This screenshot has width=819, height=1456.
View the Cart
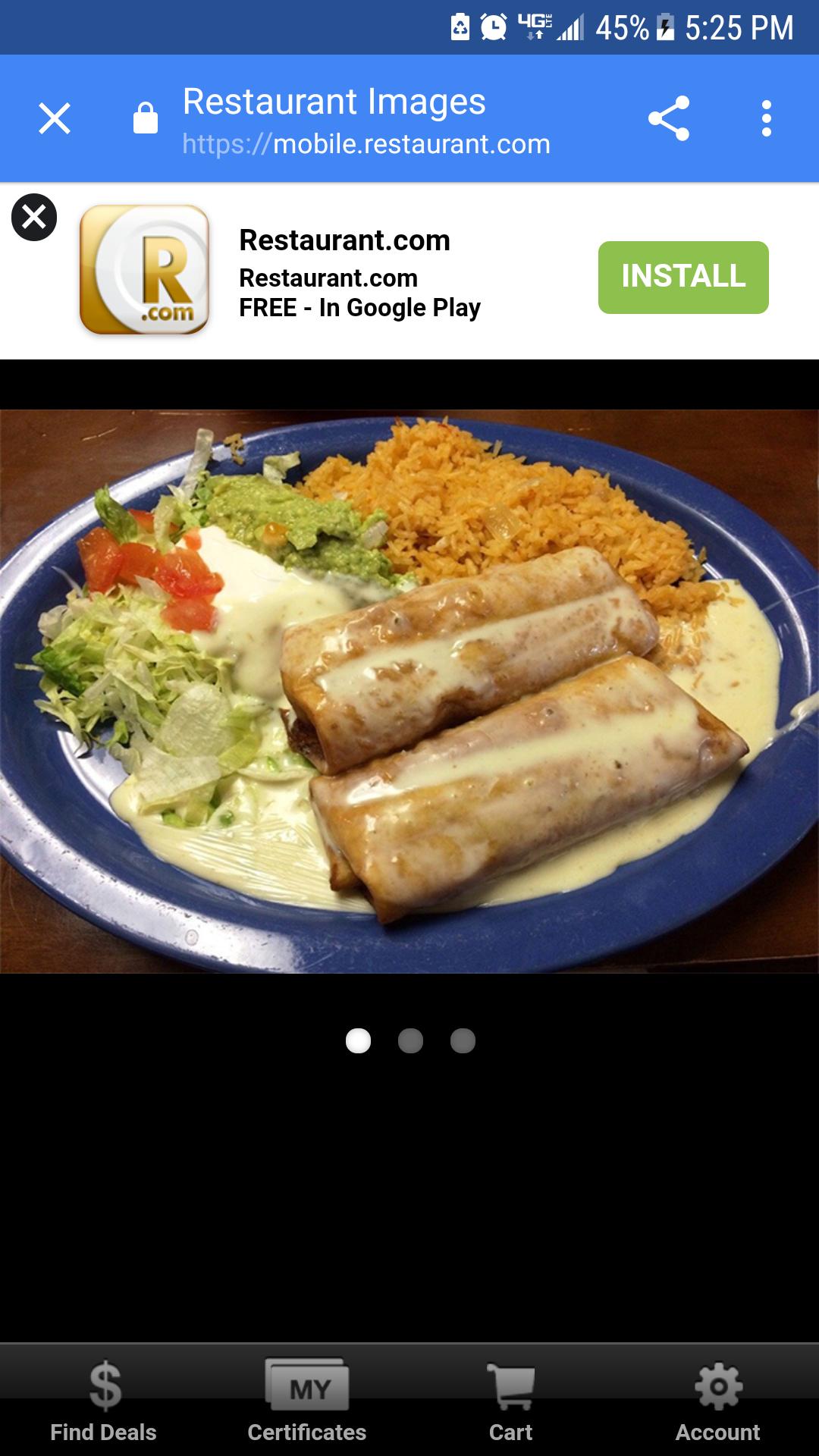510,1401
